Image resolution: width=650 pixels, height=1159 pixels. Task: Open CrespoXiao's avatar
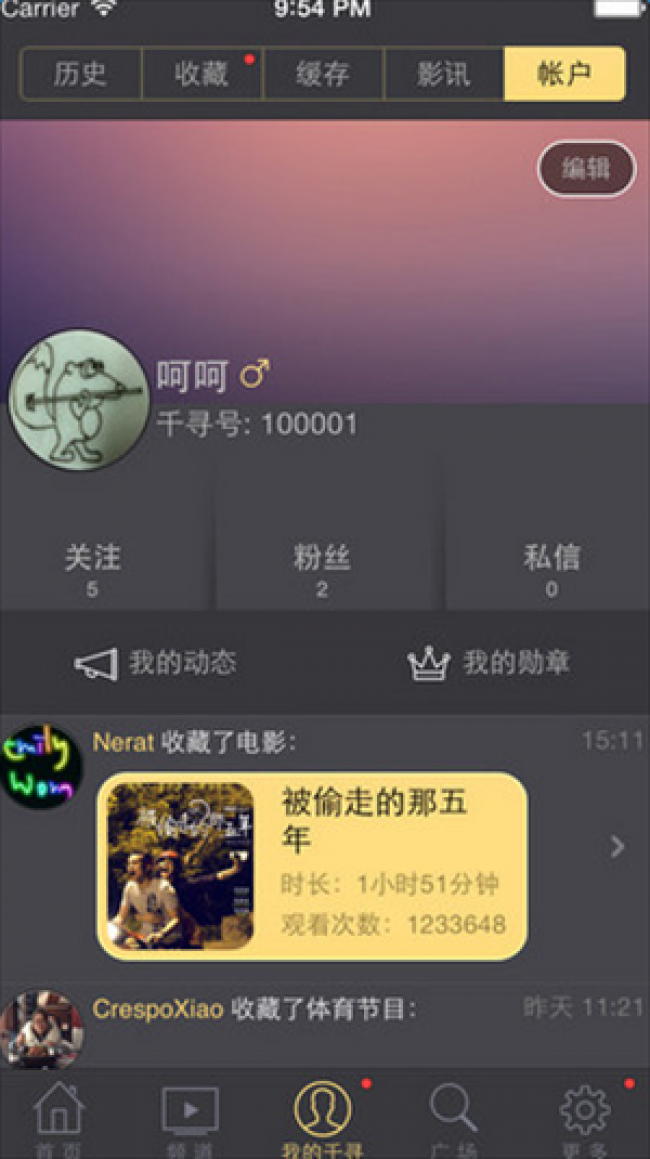[41, 1030]
